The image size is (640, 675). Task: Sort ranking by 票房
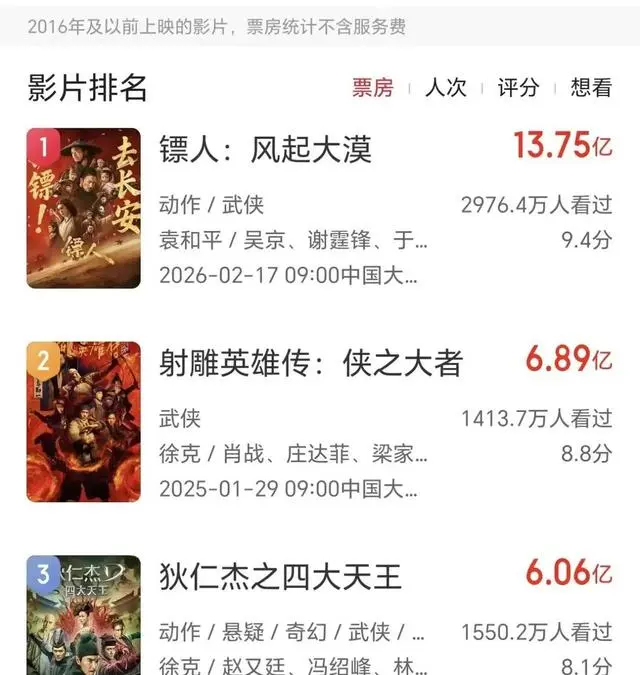[372, 88]
